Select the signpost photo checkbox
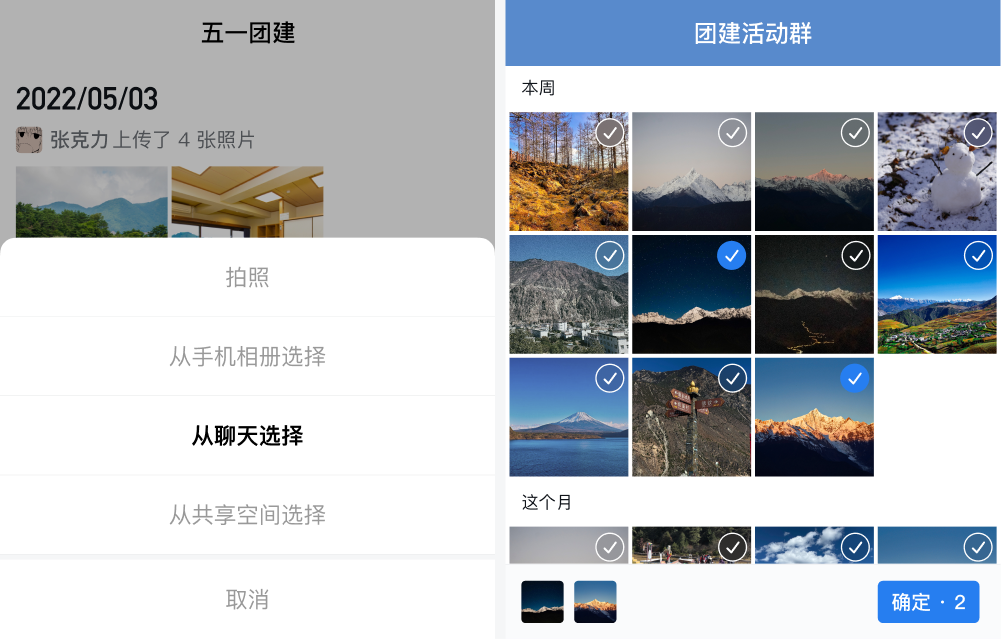 pyautogui.click(x=732, y=378)
